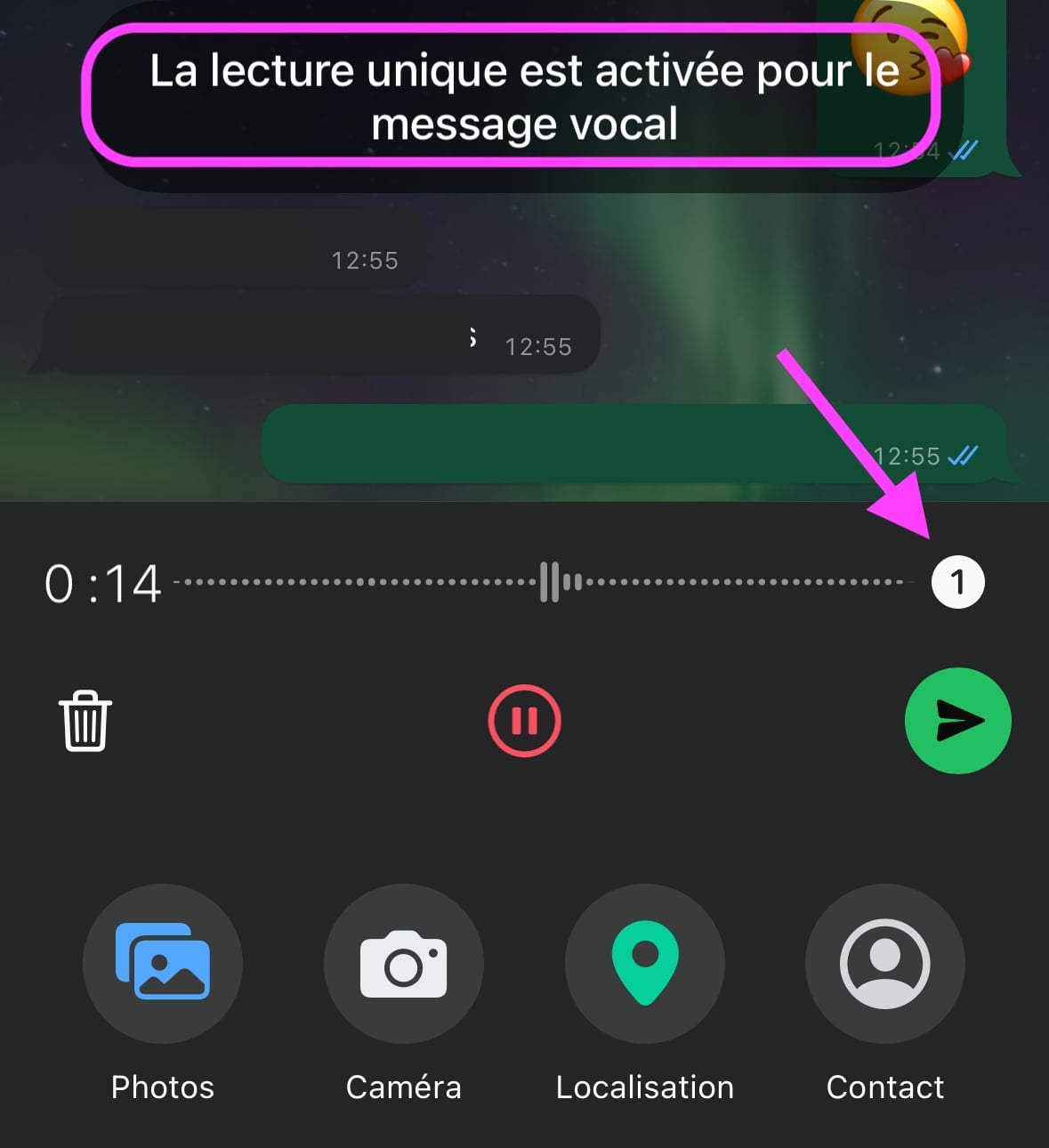The image size is (1049, 1148).
Task: Click the Contact label text
Action: click(x=885, y=1087)
